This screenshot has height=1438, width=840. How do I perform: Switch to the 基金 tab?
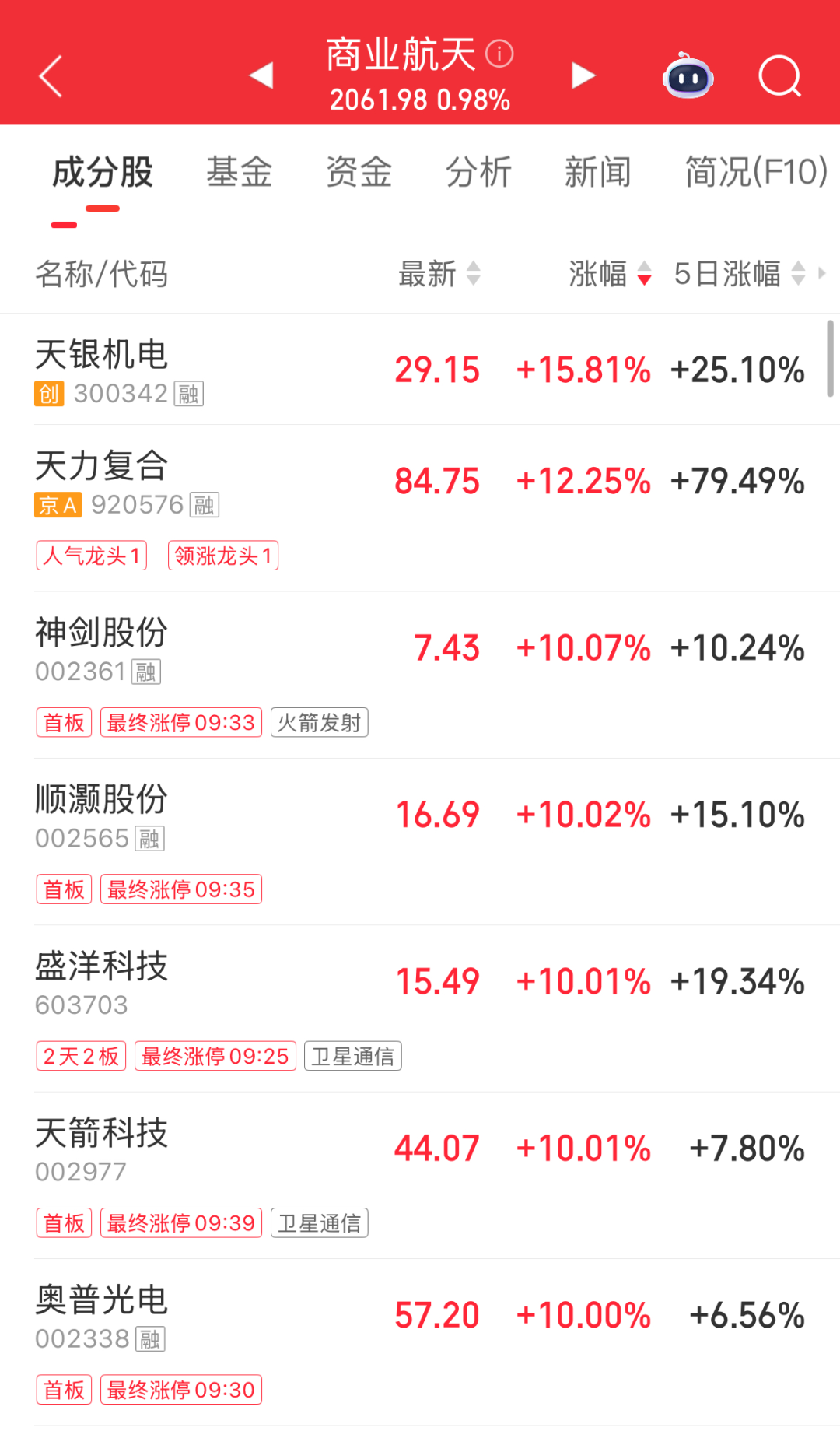tap(239, 173)
